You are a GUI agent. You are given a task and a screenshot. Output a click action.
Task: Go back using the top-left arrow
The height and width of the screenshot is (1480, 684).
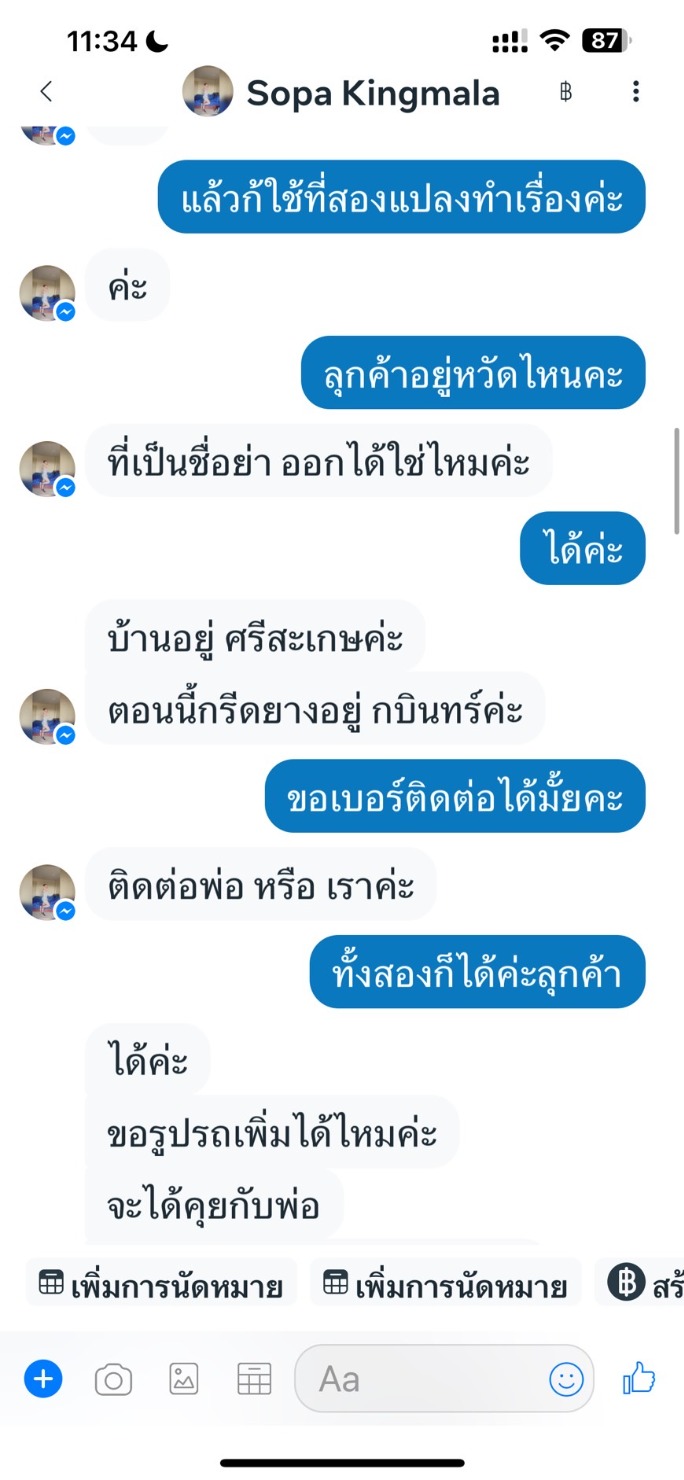click(x=46, y=92)
